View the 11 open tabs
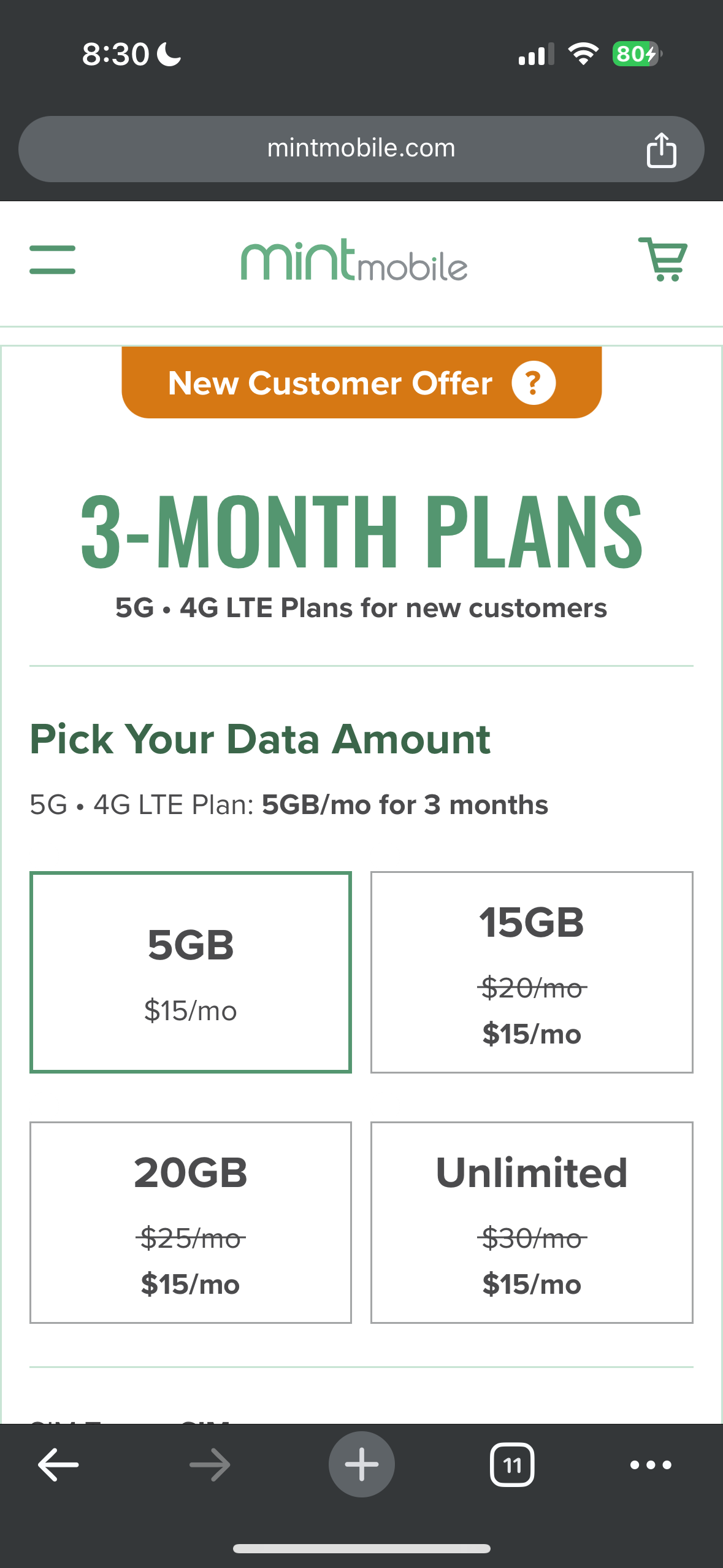Viewport: 723px width, 1568px height. [x=512, y=1465]
